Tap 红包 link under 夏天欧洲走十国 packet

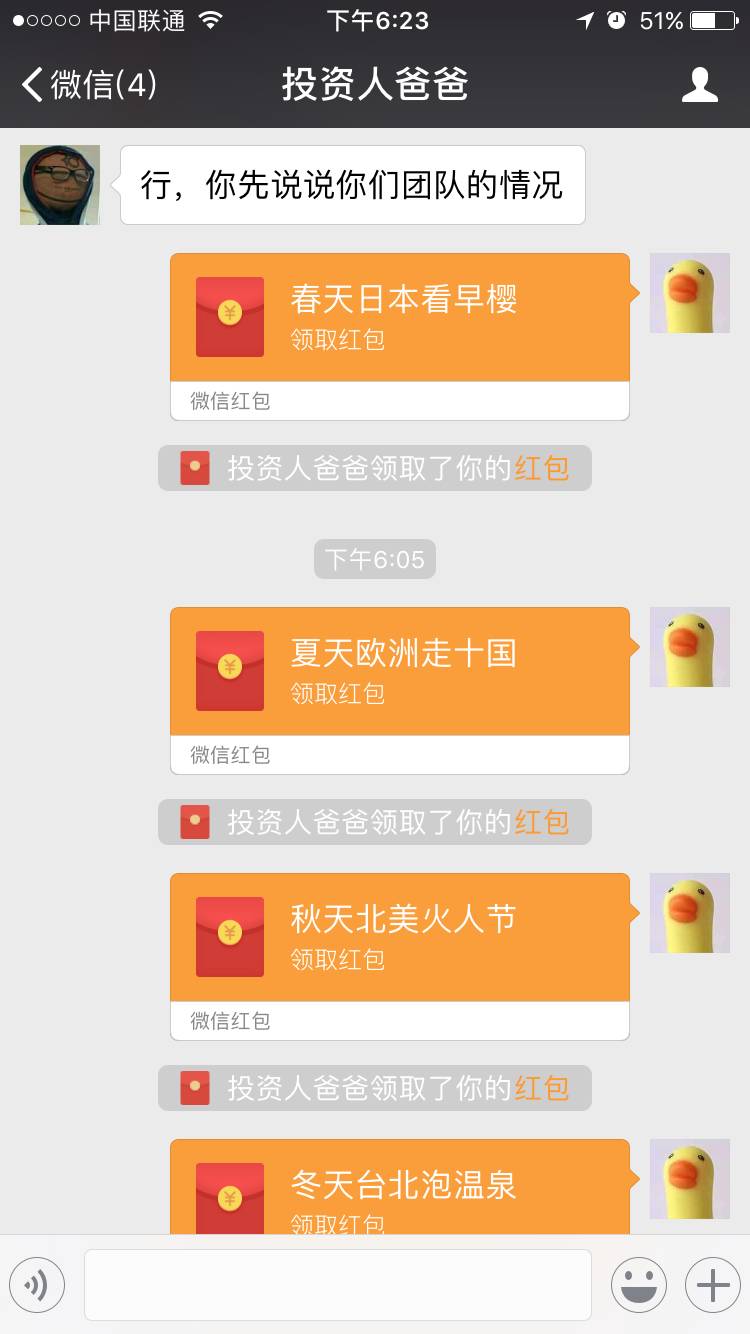[x=541, y=822]
